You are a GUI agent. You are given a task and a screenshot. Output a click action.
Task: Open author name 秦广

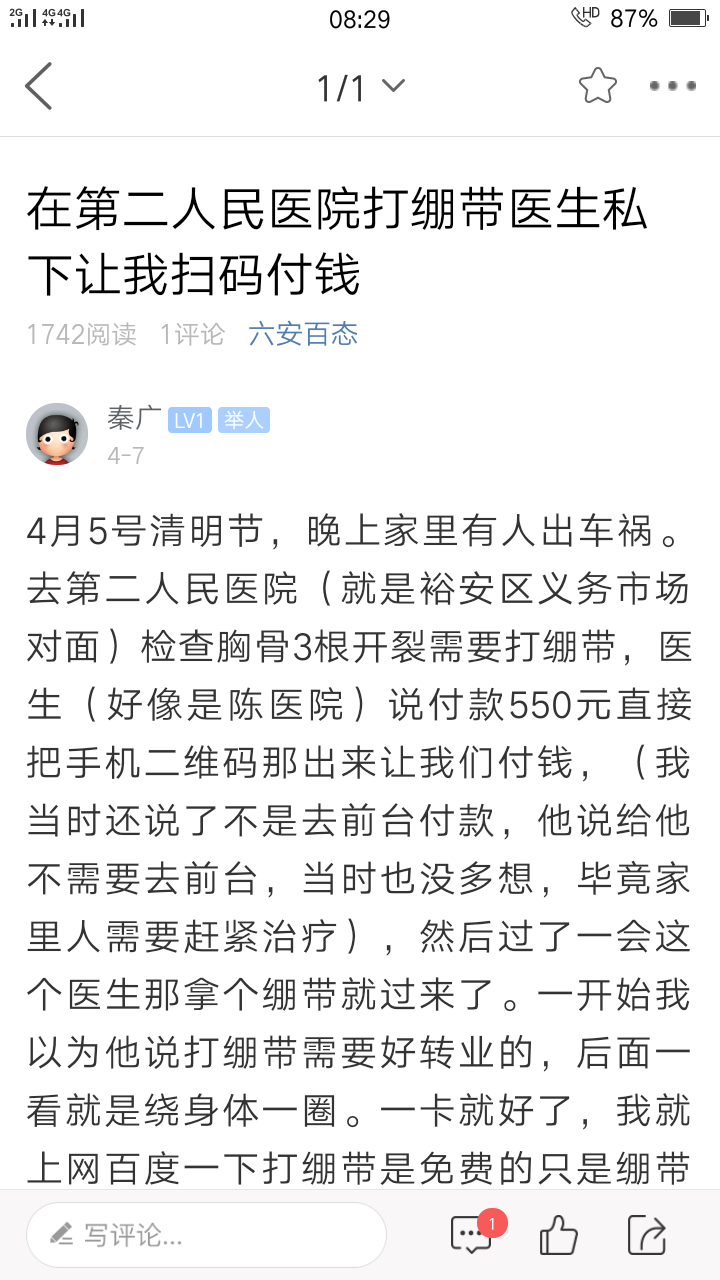[133, 419]
